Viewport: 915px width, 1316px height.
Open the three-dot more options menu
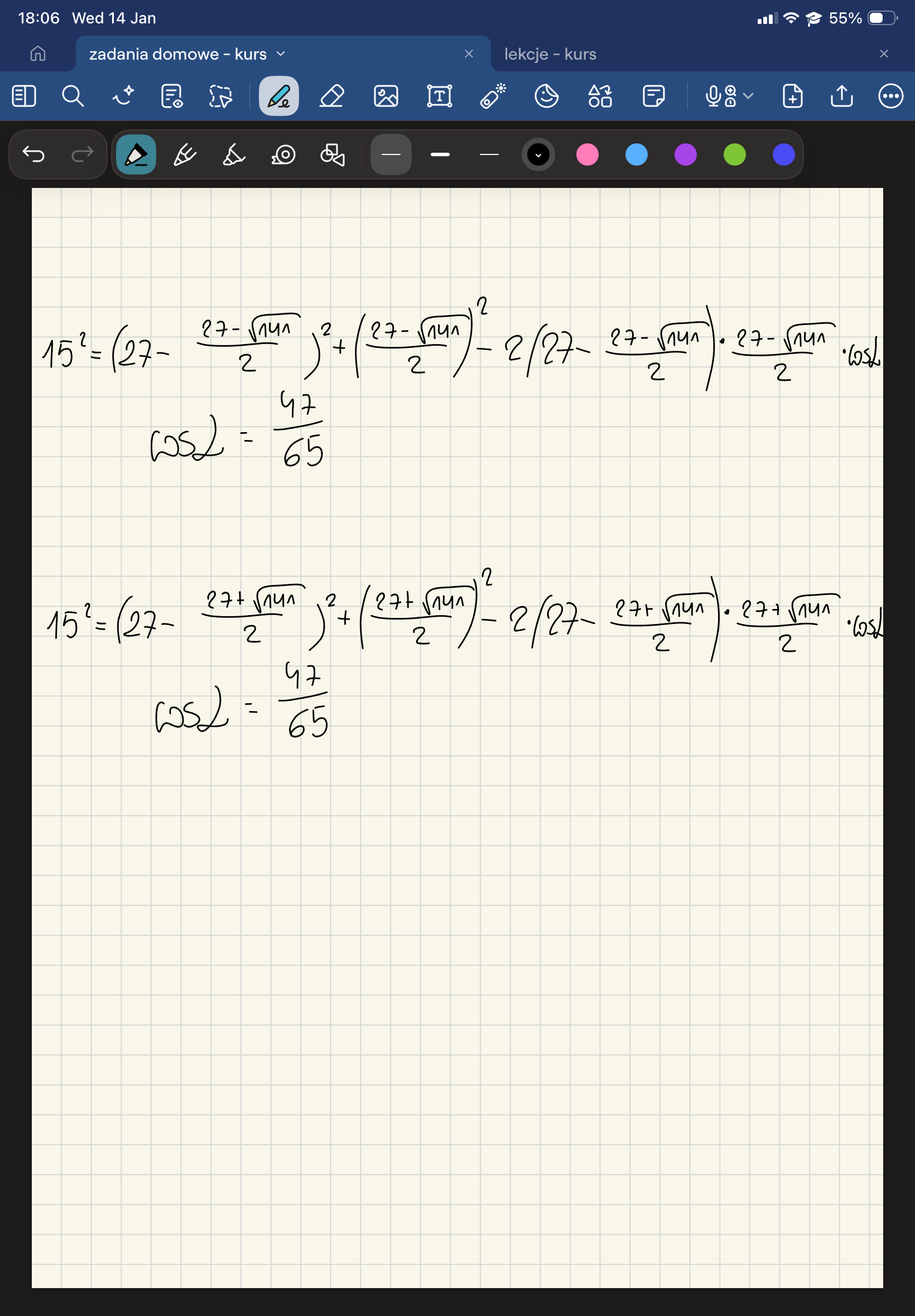[890, 96]
